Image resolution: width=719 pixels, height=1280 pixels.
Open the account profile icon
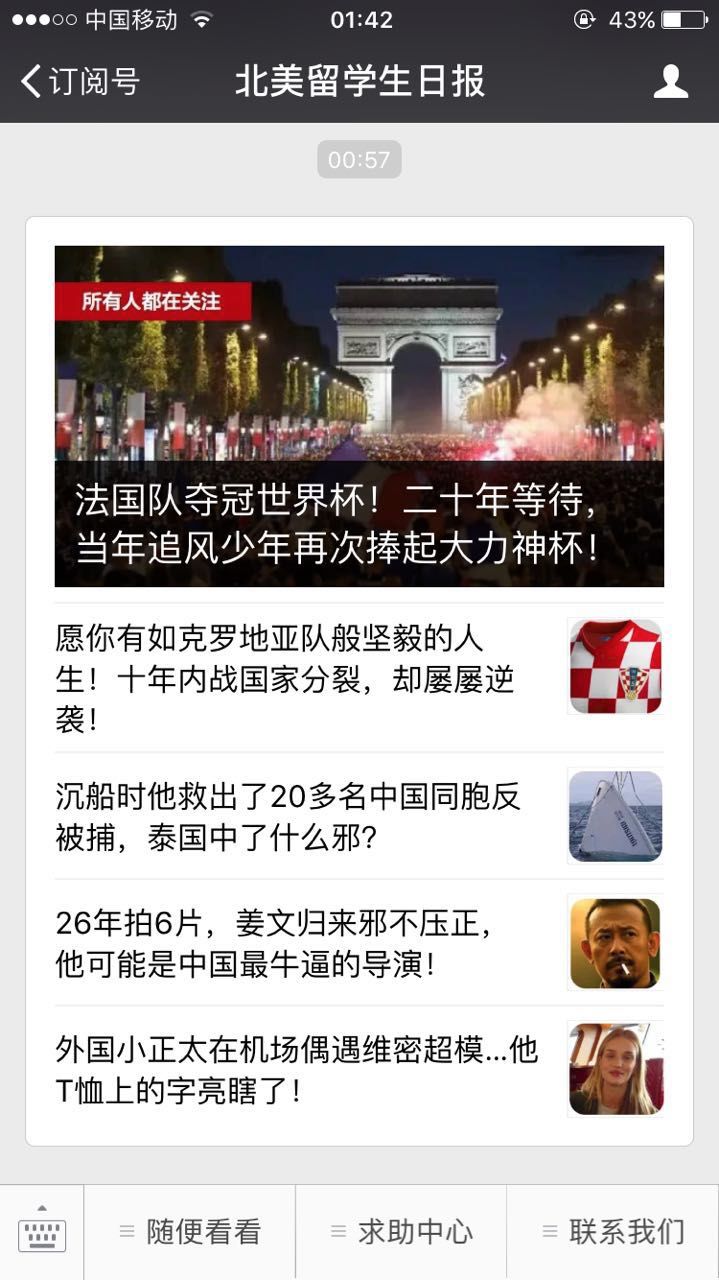671,81
